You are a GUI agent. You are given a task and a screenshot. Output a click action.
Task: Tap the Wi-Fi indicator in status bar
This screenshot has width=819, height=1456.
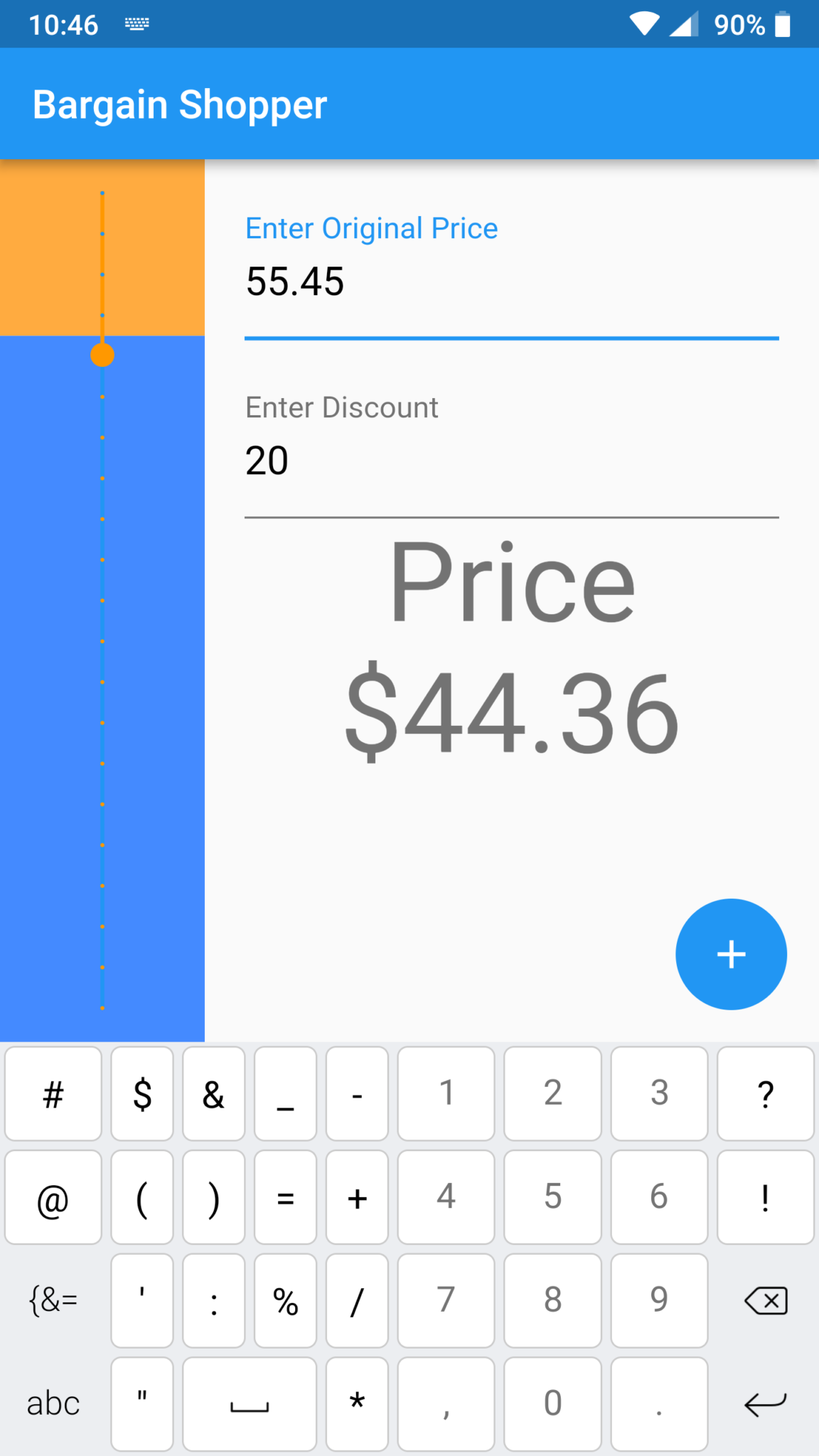(643, 23)
